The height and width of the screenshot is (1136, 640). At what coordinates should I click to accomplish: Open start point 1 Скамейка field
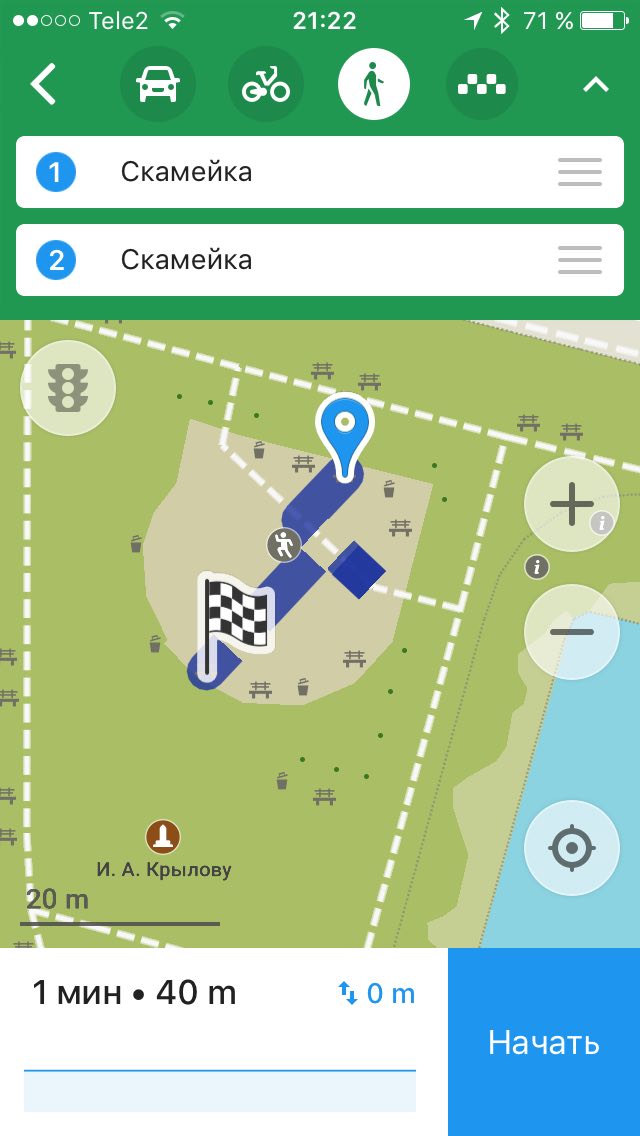click(x=320, y=172)
